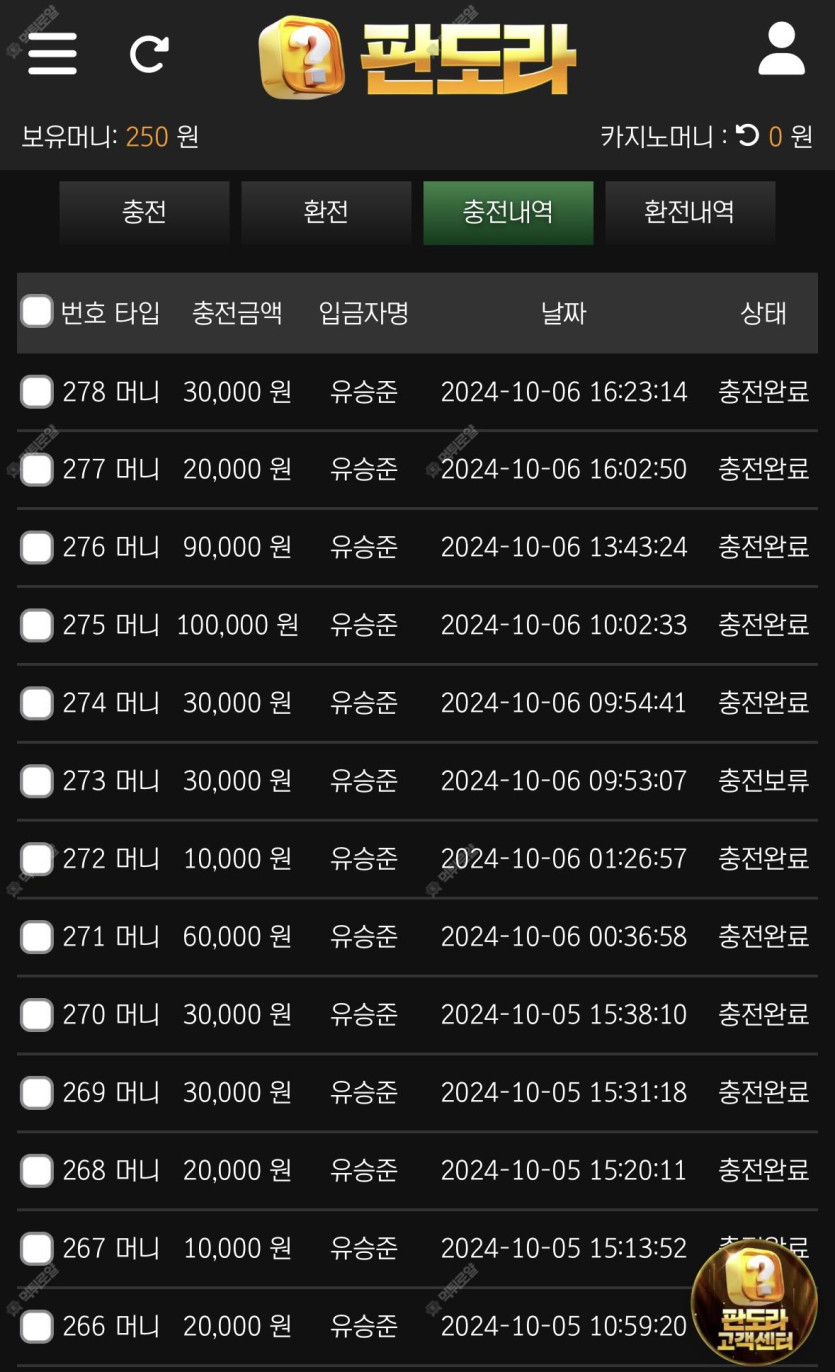Tick the checkbox for record 276
Viewport: 835px width, 1372px height.
(x=37, y=547)
